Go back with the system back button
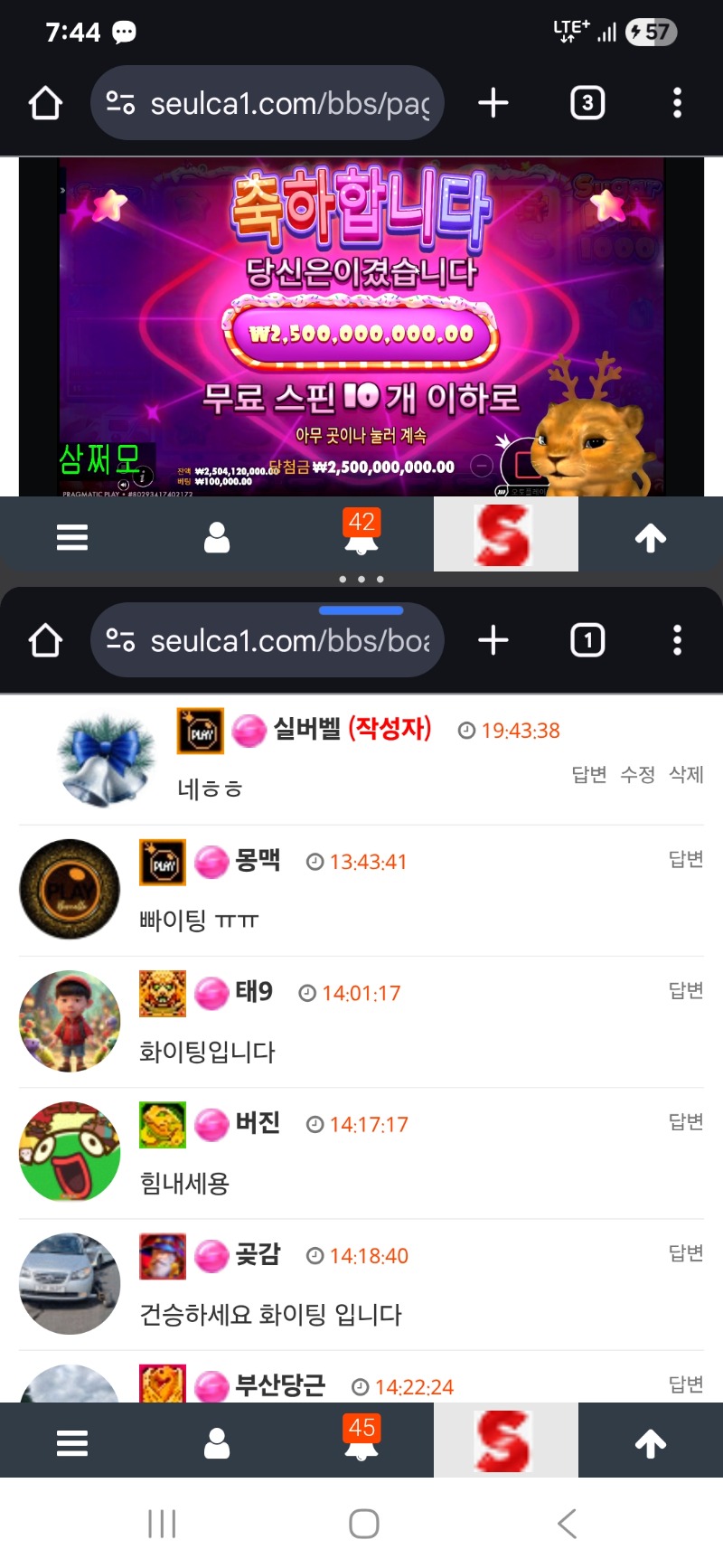 tap(567, 1524)
